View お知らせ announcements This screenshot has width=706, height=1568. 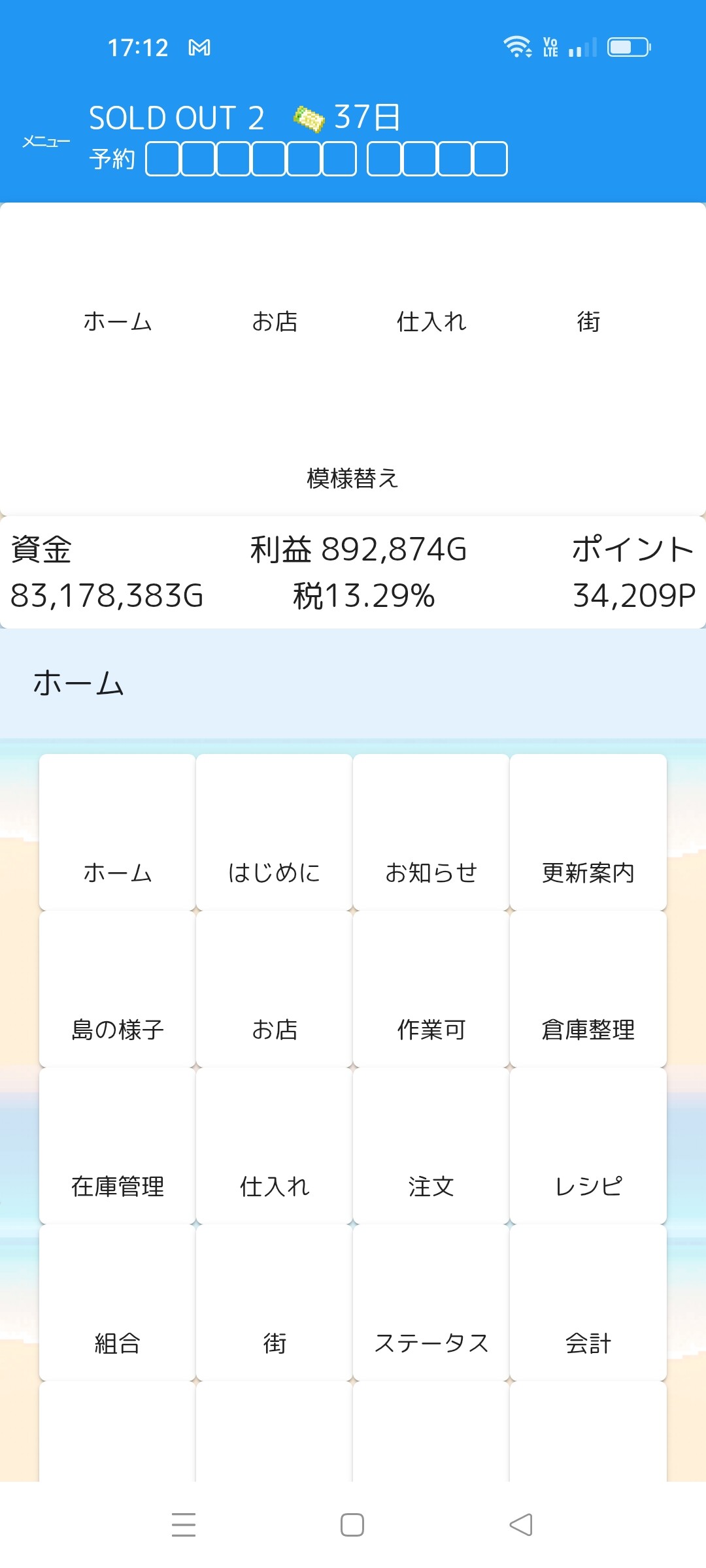pos(431,832)
